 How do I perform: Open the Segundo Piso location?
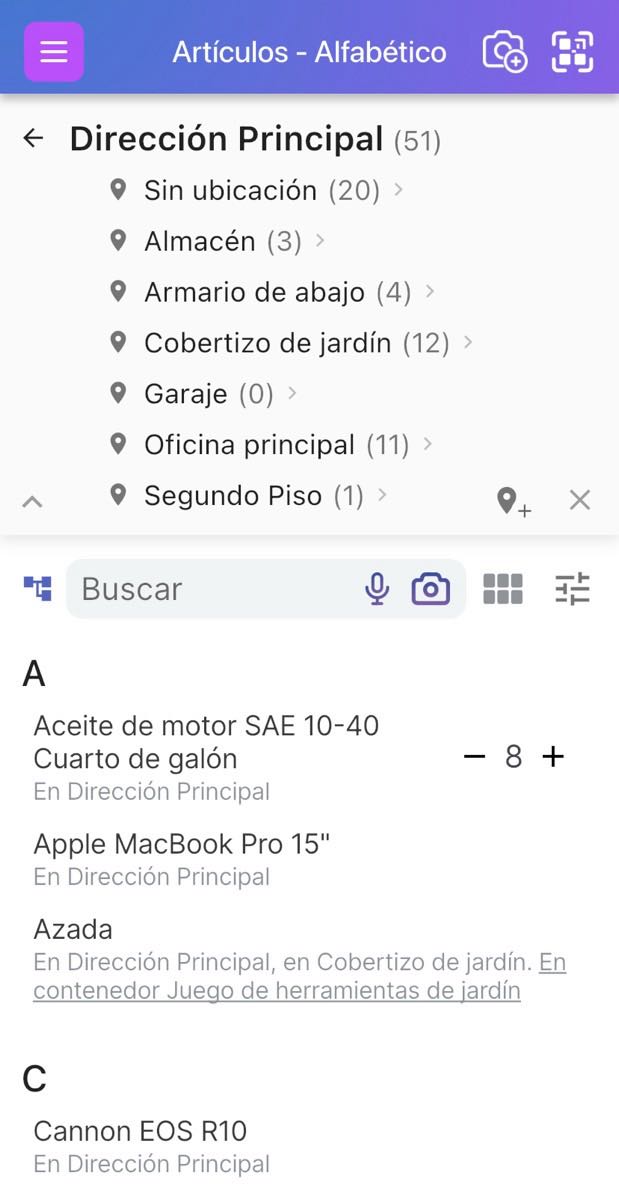pyautogui.click(x=233, y=496)
